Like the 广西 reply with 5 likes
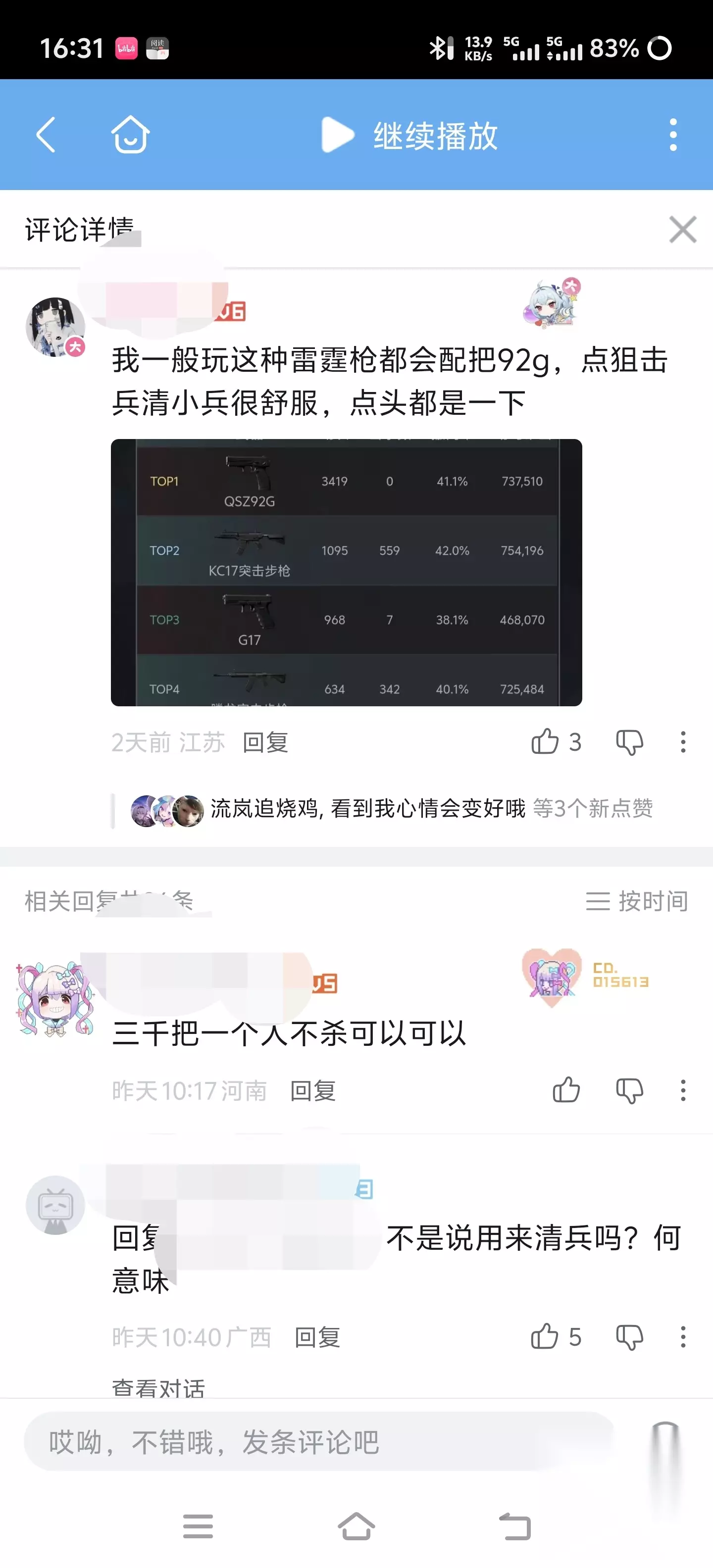Viewport: 713px width, 1568px height. pyautogui.click(x=556, y=1337)
